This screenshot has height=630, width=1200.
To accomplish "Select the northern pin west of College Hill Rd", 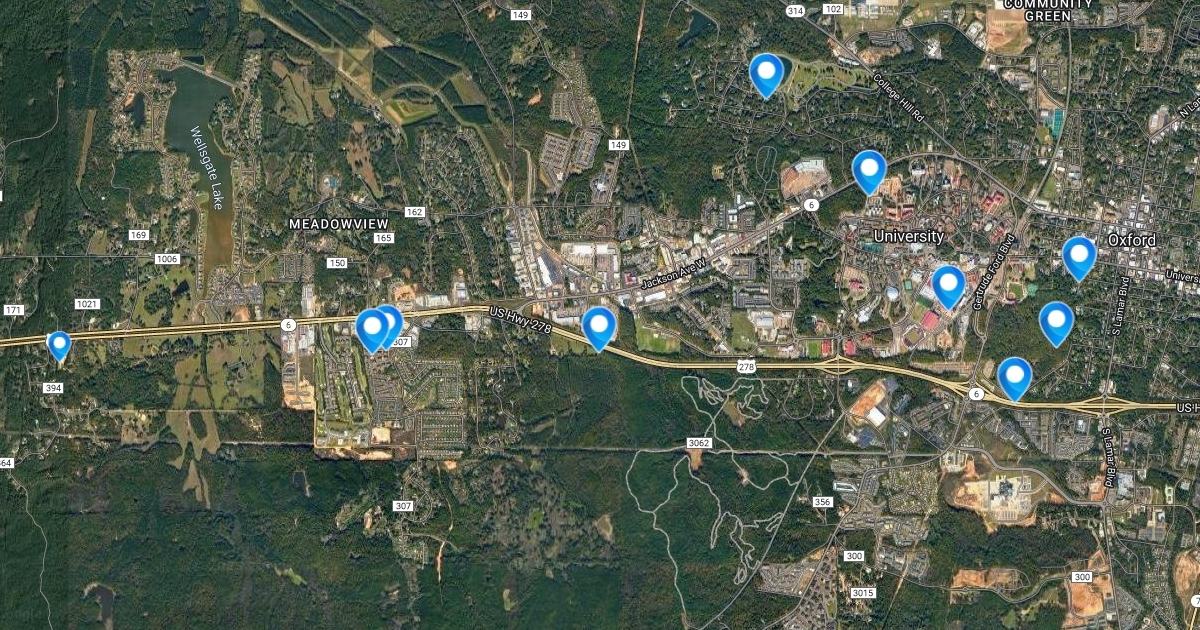I will (x=766, y=73).
